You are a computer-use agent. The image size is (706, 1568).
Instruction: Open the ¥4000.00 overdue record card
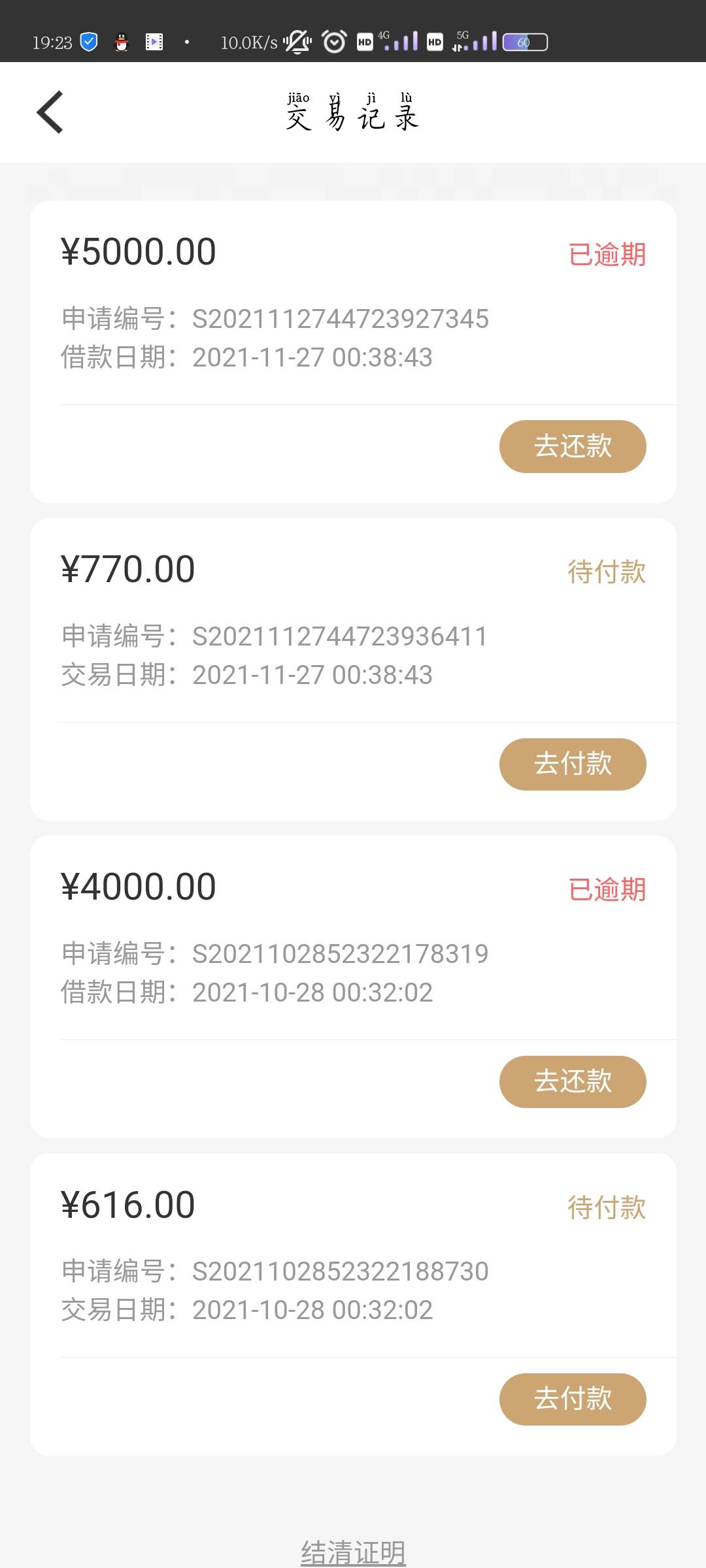pyautogui.click(x=353, y=987)
